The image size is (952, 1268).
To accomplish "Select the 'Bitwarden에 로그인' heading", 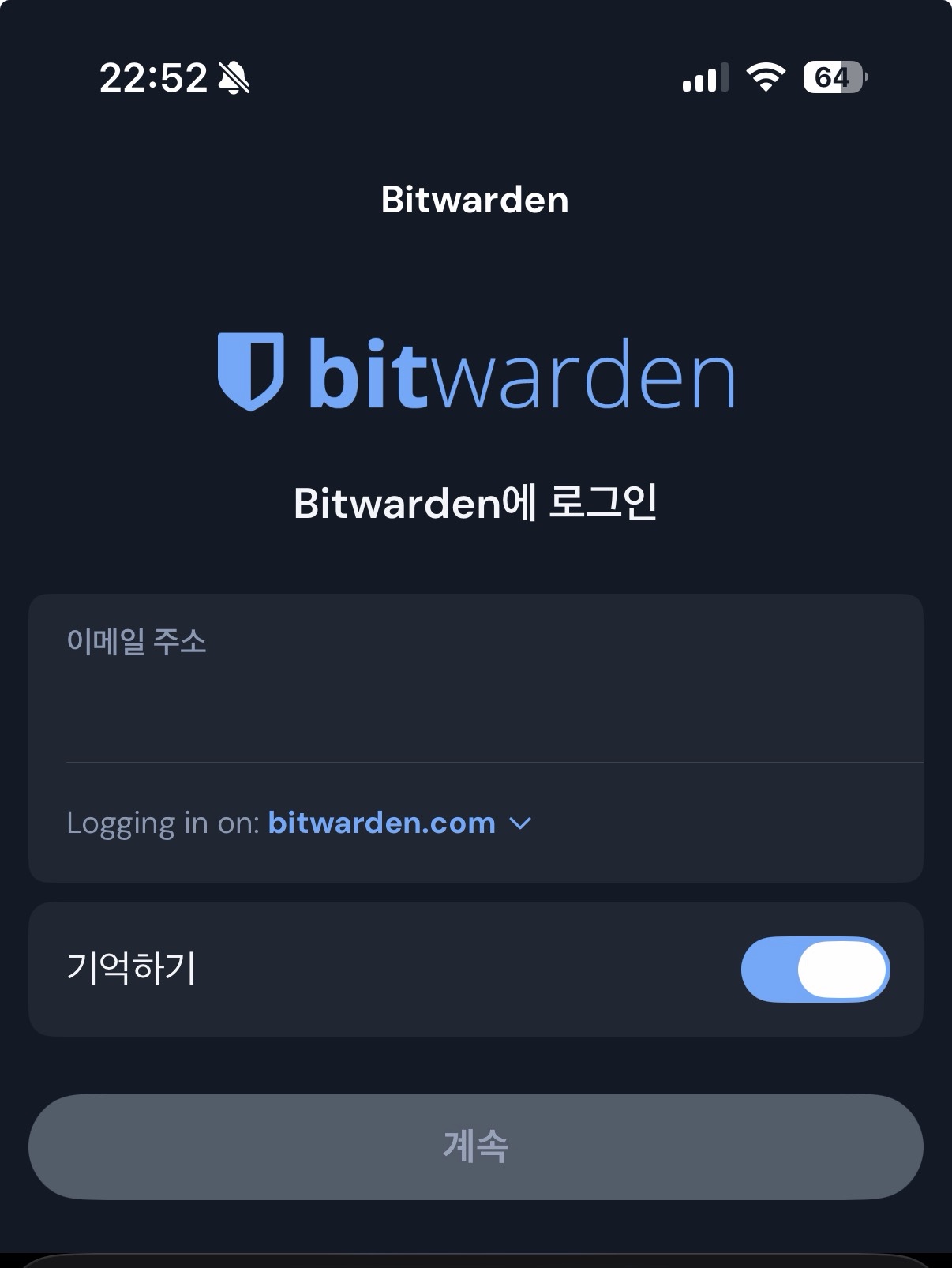I will pyautogui.click(x=476, y=501).
